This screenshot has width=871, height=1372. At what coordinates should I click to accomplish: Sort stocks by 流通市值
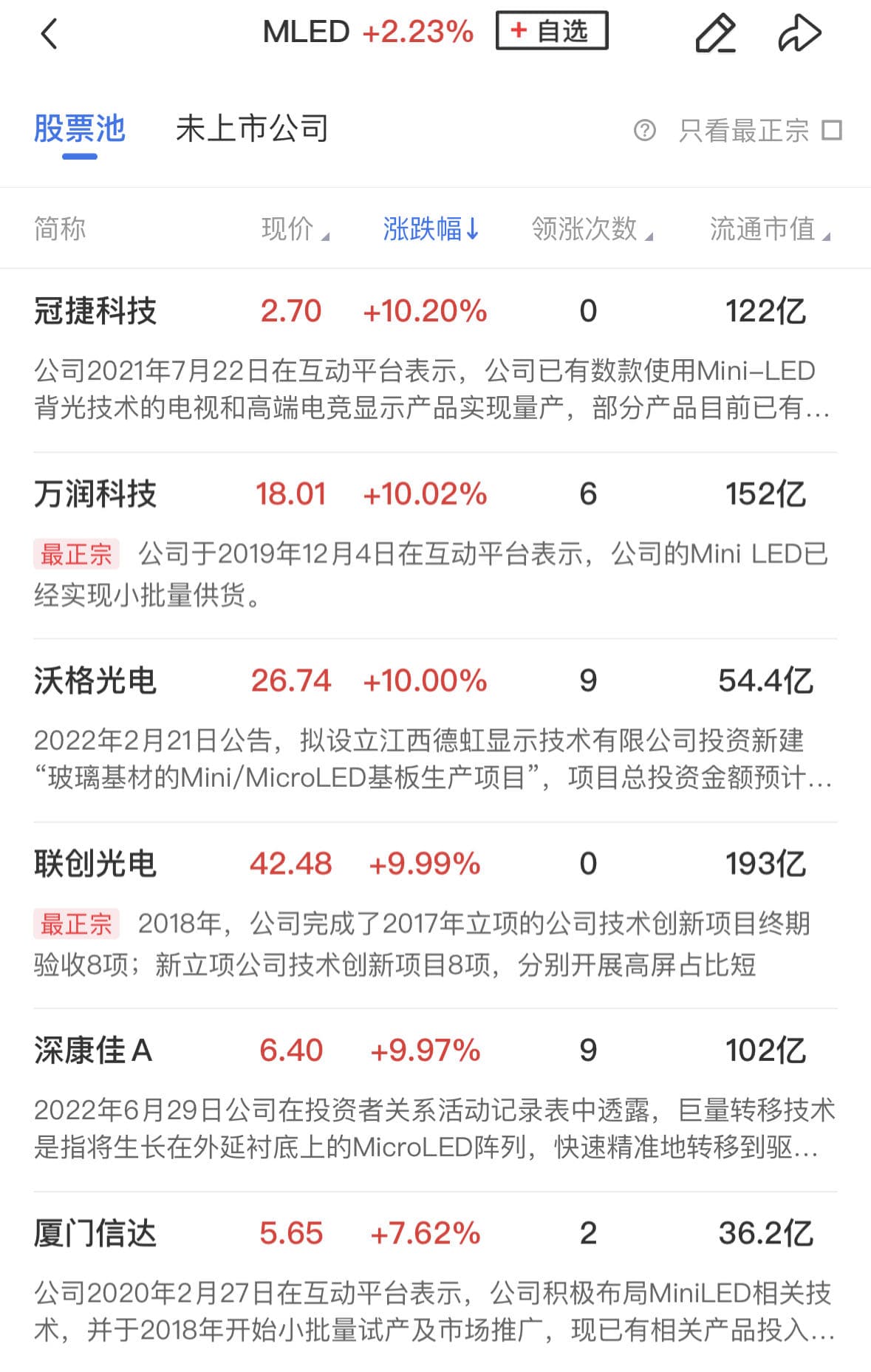click(769, 229)
